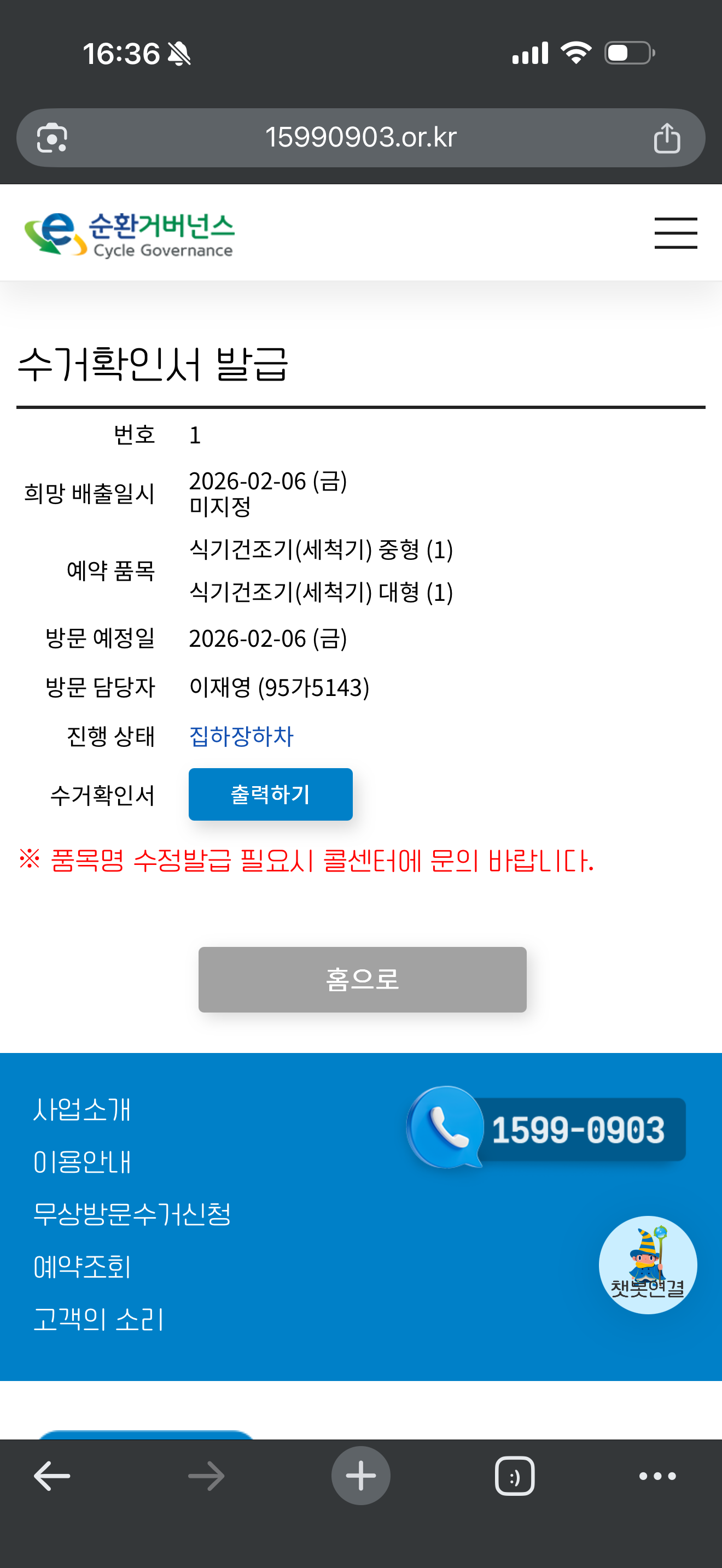Share the page from the address bar
This screenshot has width=722, height=1568.
pyautogui.click(x=667, y=138)
